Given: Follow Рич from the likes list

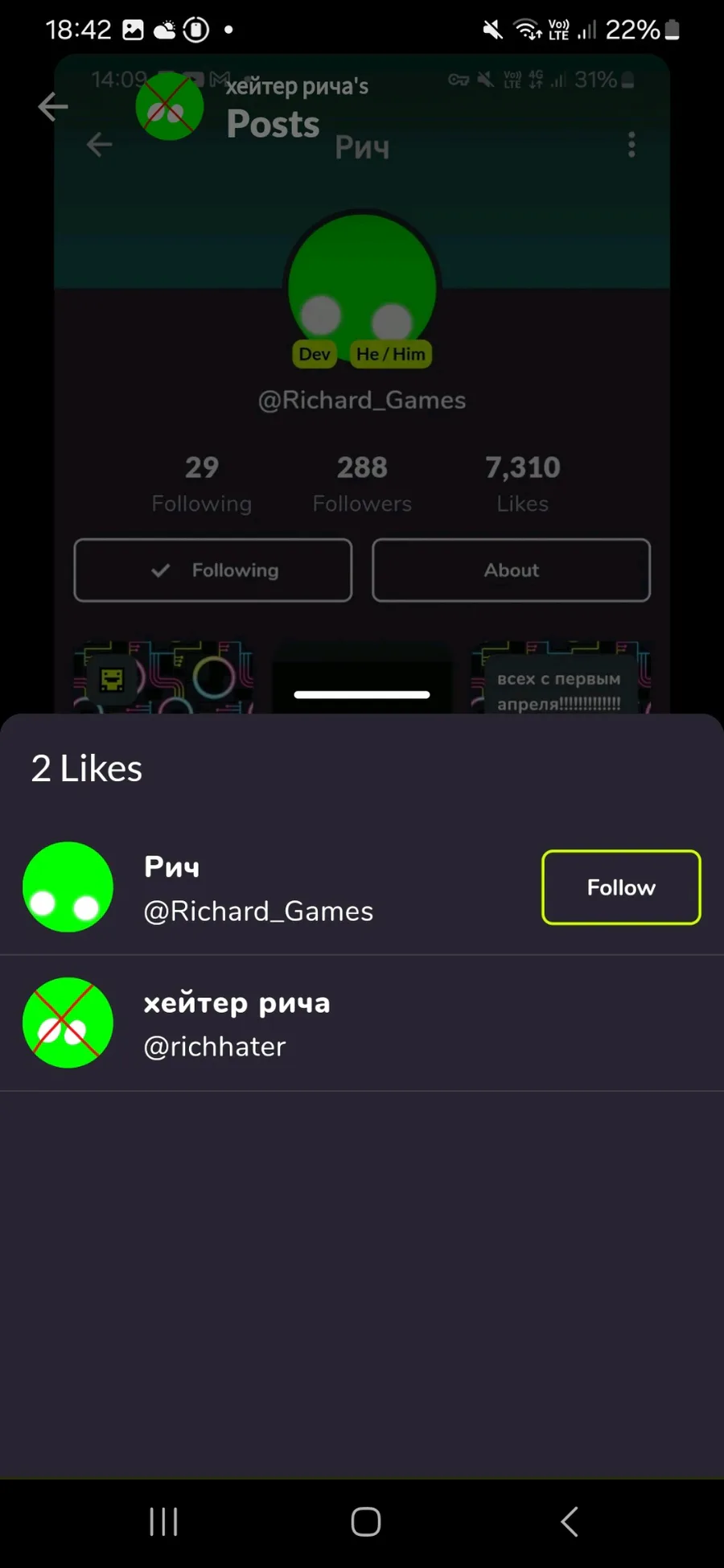Looking at the screenshot, I should 620,887.
